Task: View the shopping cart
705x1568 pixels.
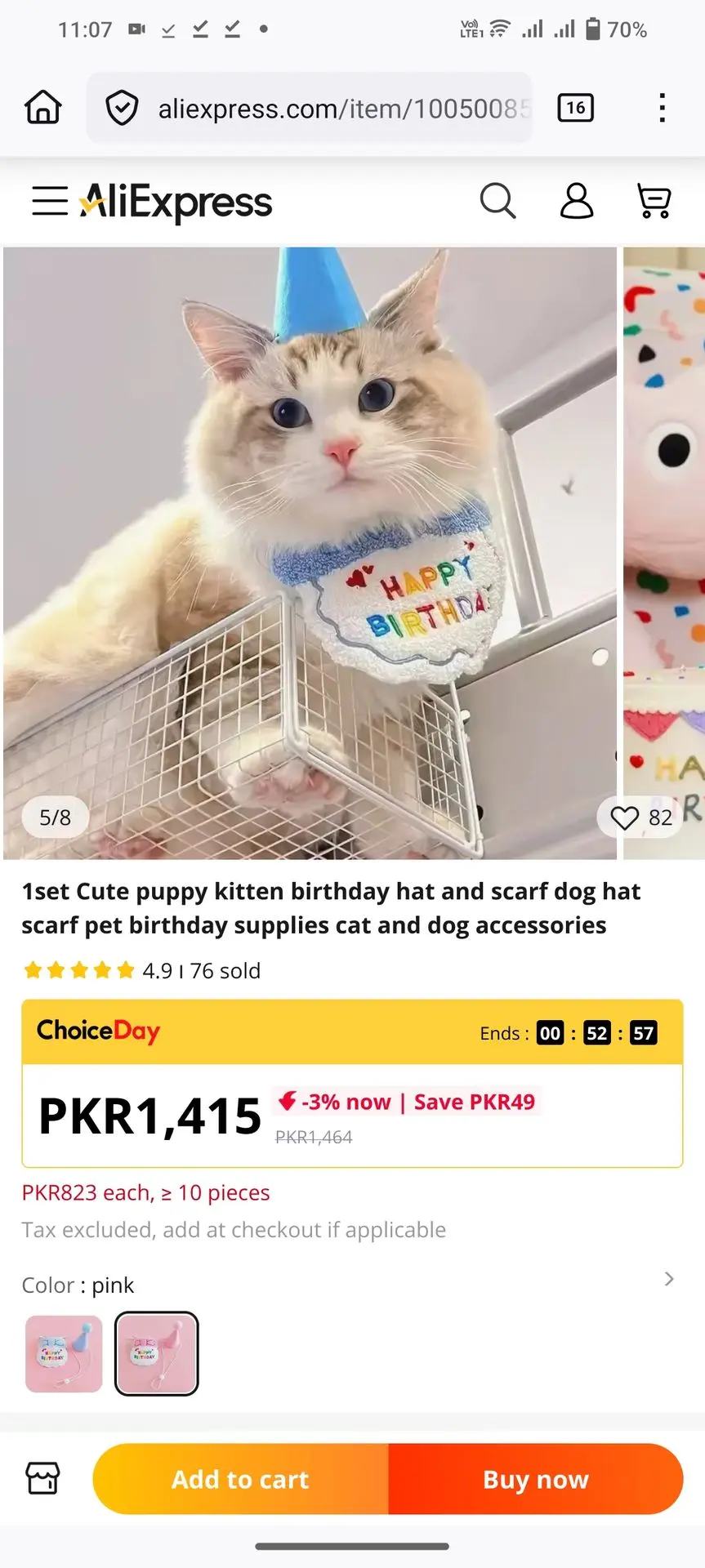Action: click(x=654, y=201)
